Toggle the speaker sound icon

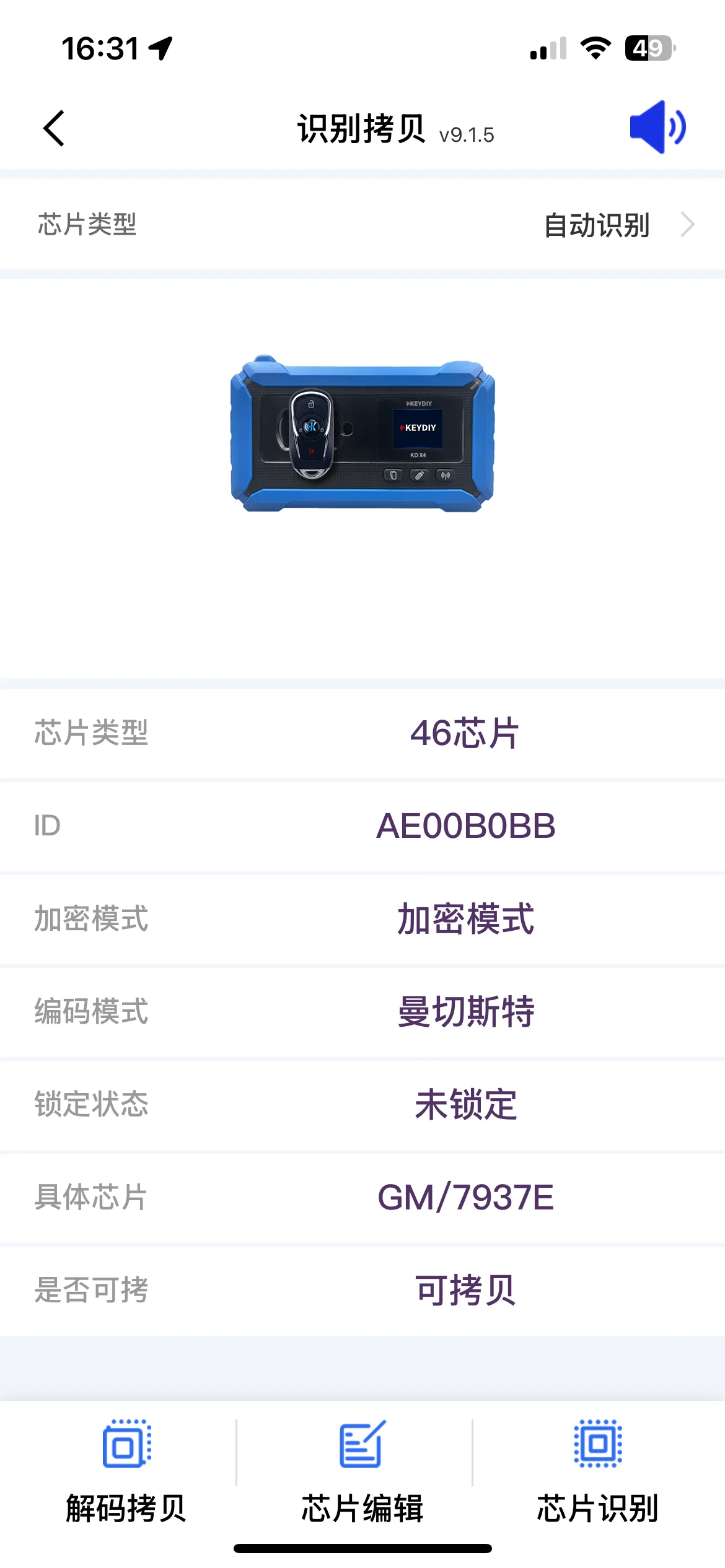(x=658, y=127)
